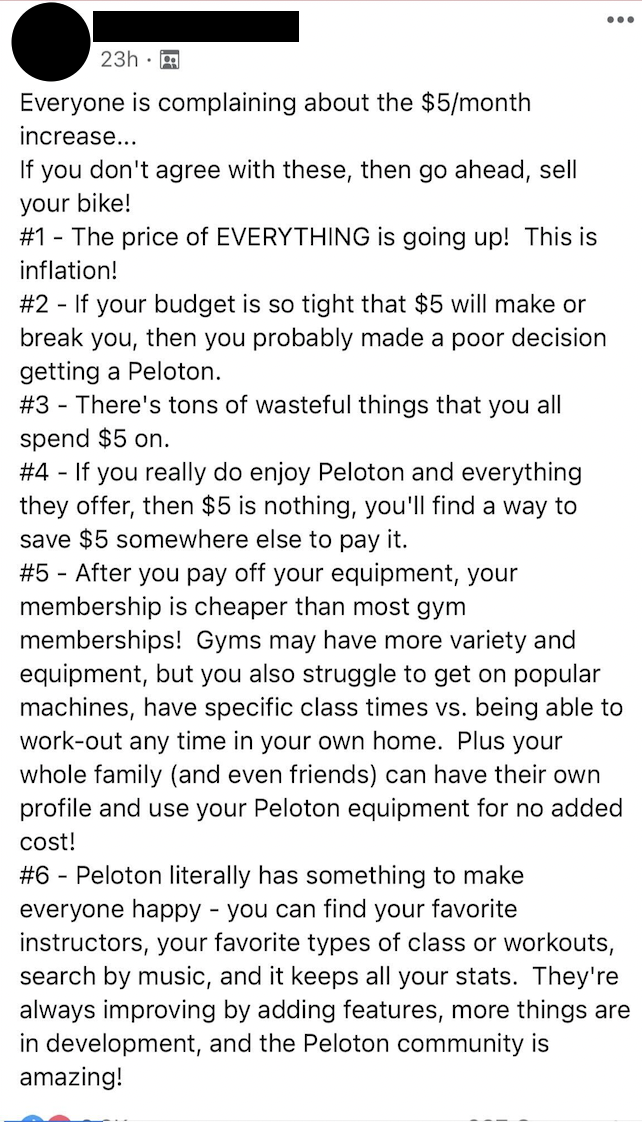Open the post's three-dot options menu

pos(620,20)
